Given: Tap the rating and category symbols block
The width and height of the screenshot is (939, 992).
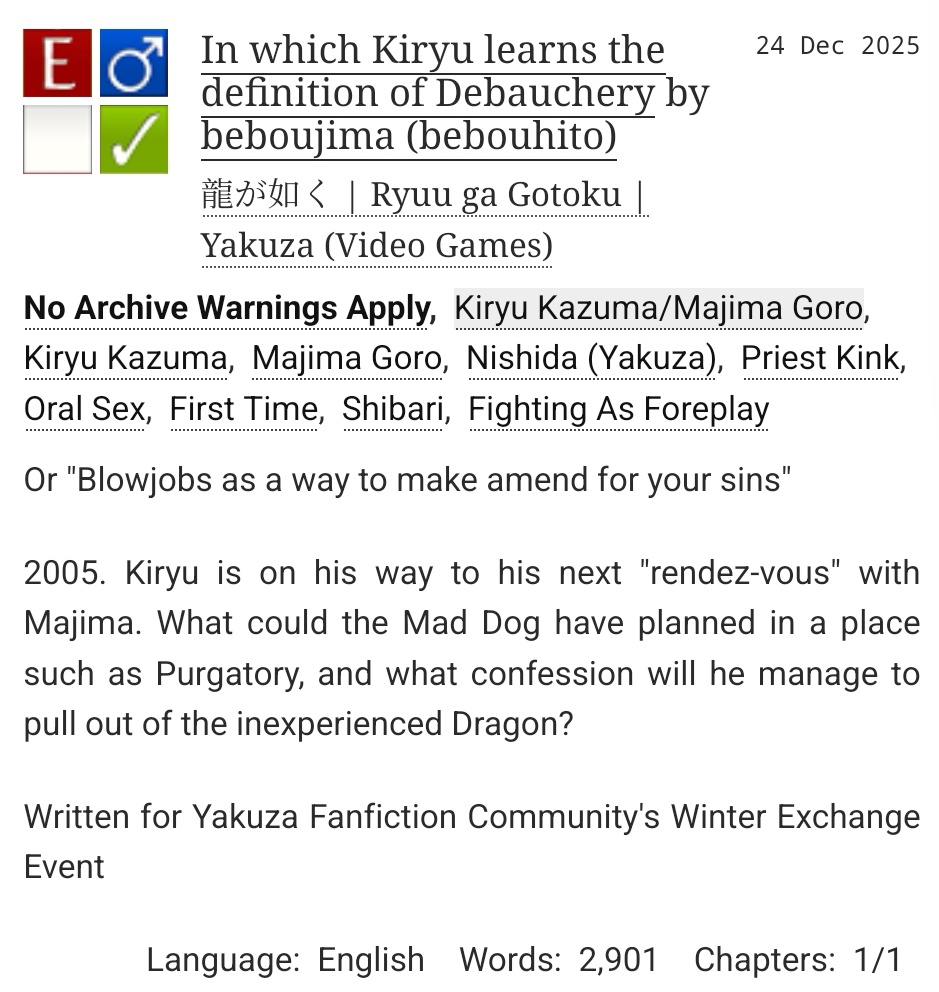Looking at the screenshot, I should (x=96, y=102).
